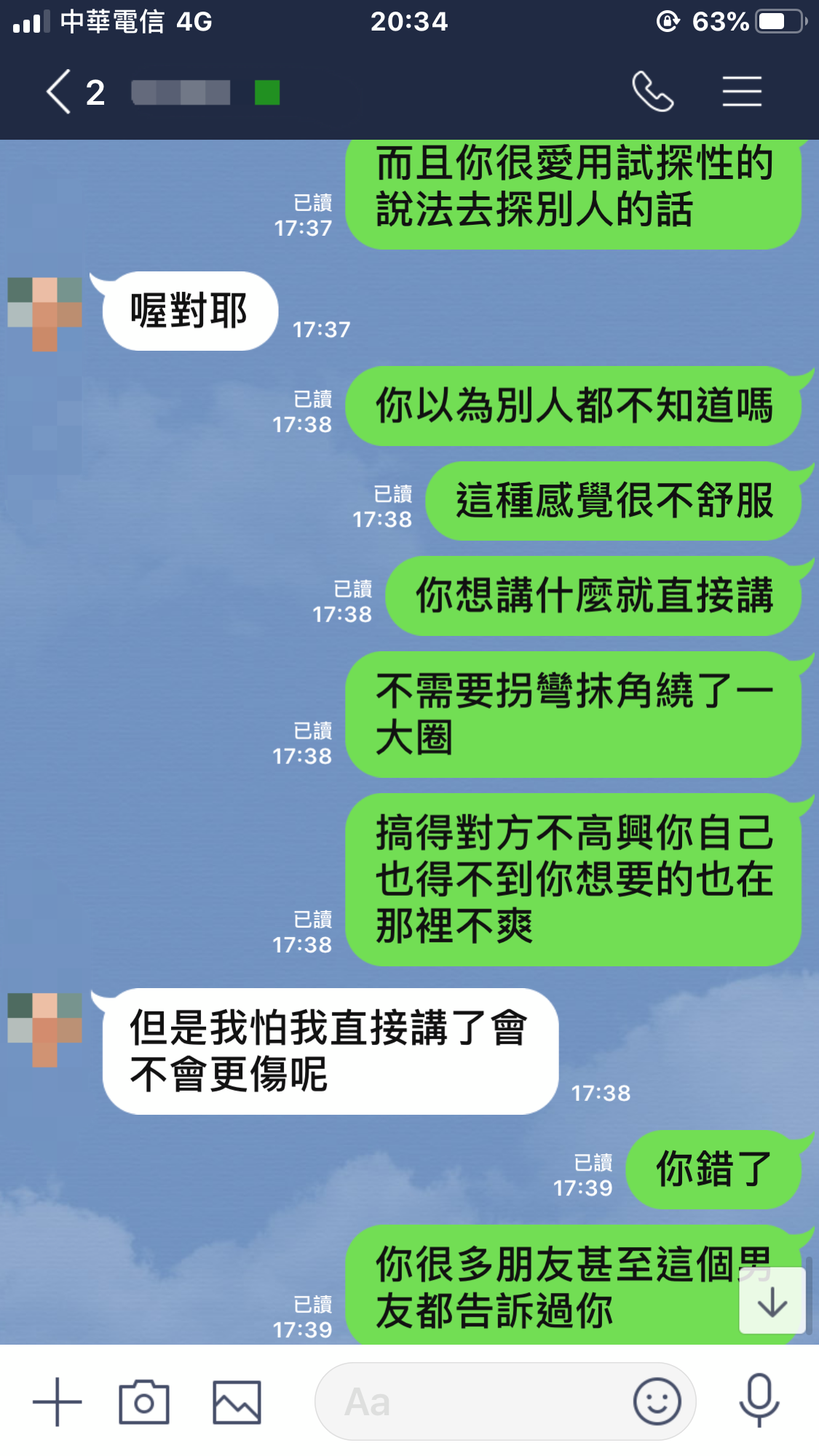Viewport: 819px width, 1456px height.
Task: Jump to the latest message with the down arrow
Action: pyautogui.click(x=772, y=1302)
